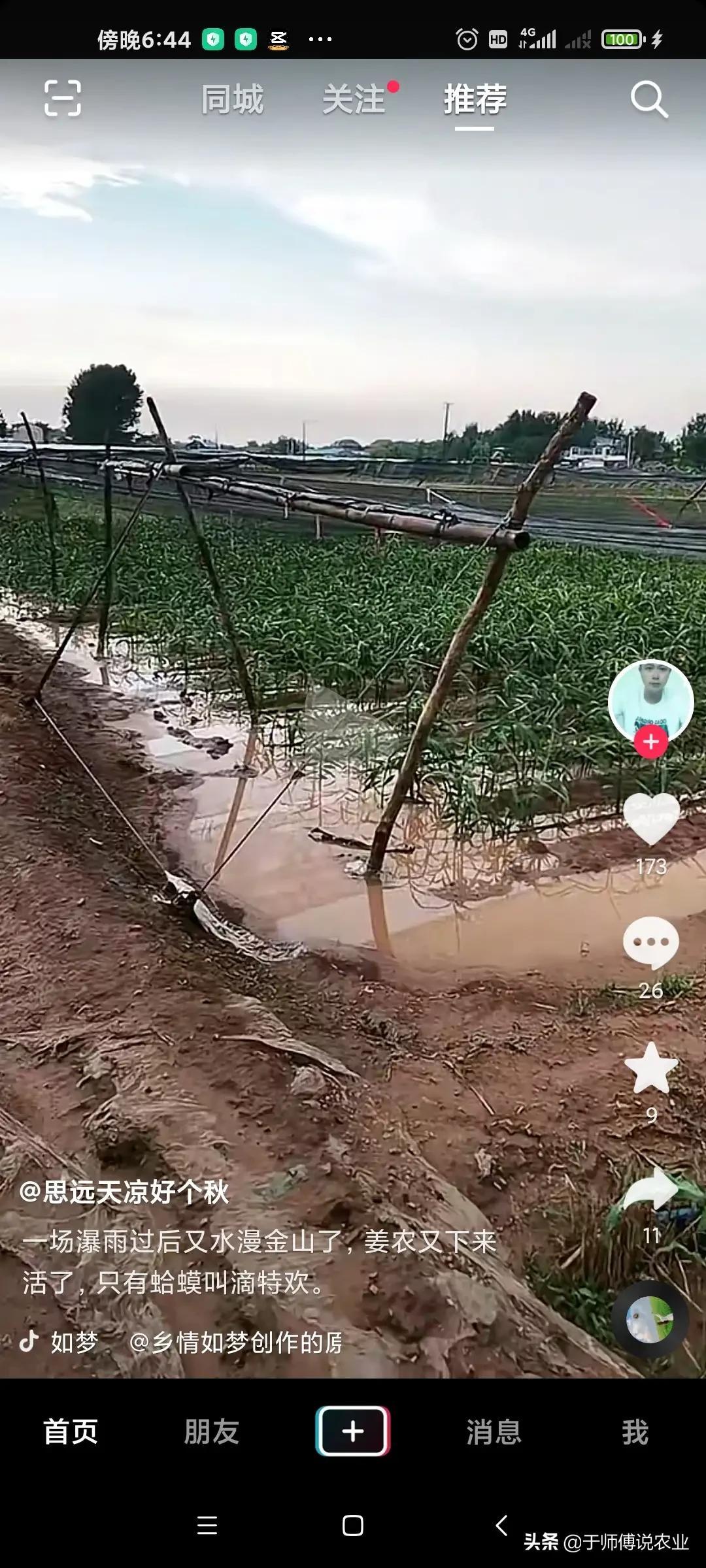Follow the creator with the red plus

click(650, 742)
